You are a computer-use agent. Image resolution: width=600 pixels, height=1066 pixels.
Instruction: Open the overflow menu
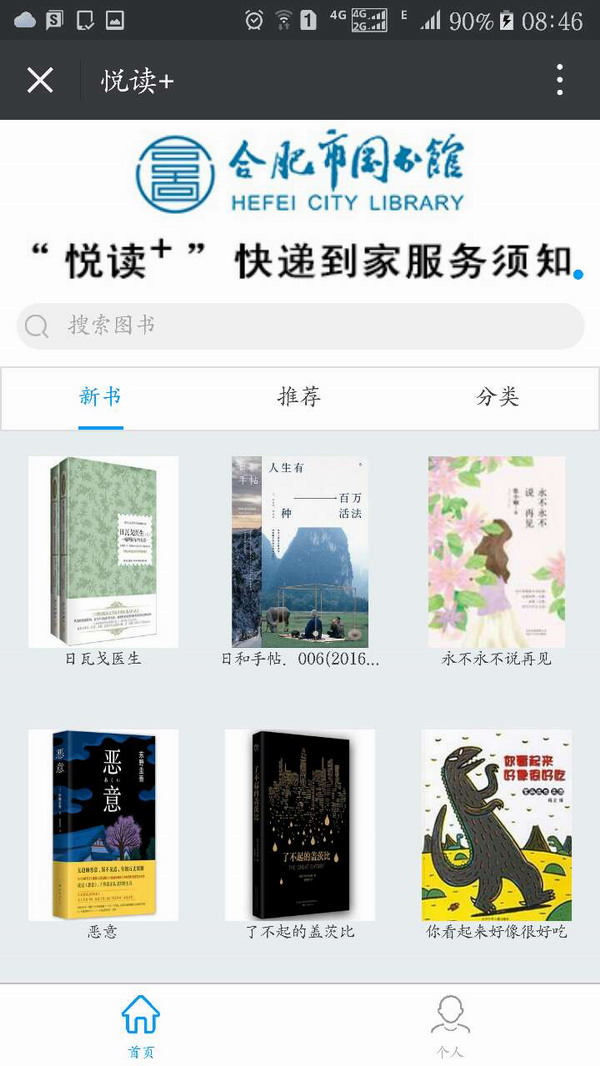560,80
